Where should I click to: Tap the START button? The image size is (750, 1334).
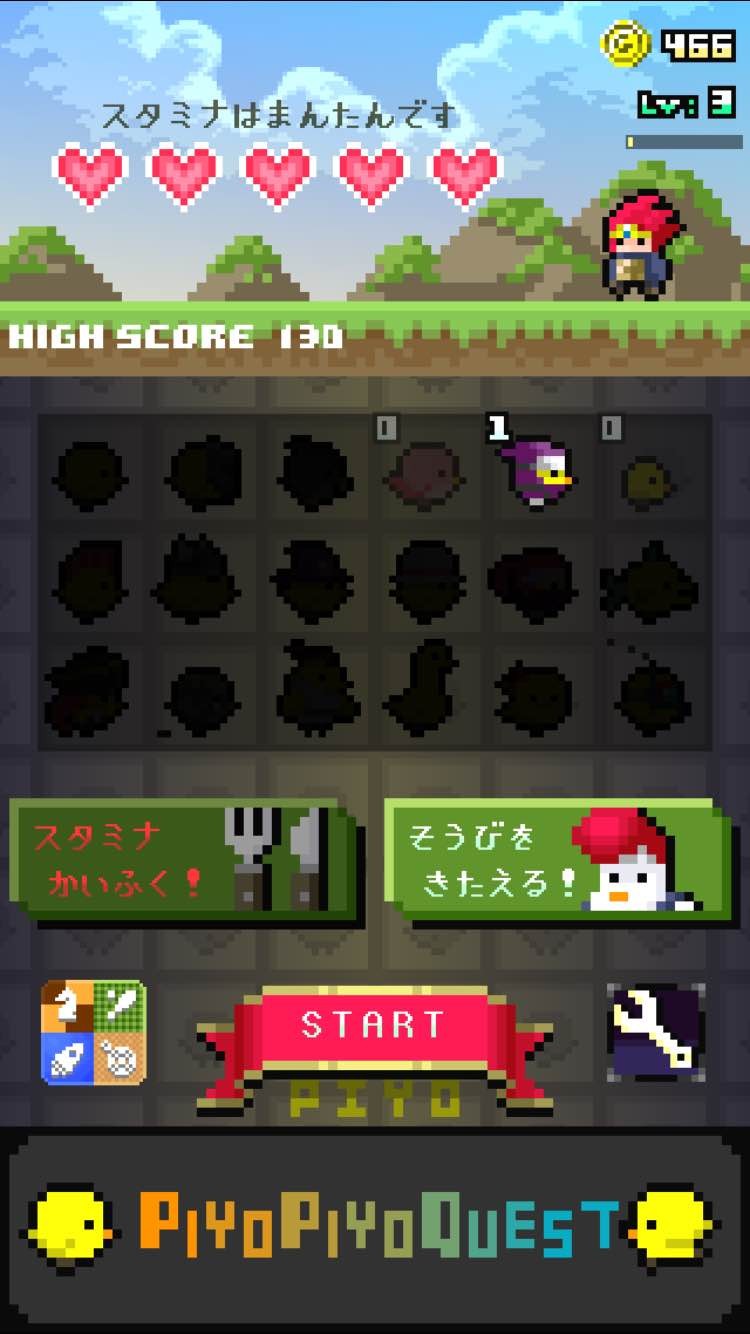click(373, 1026)
